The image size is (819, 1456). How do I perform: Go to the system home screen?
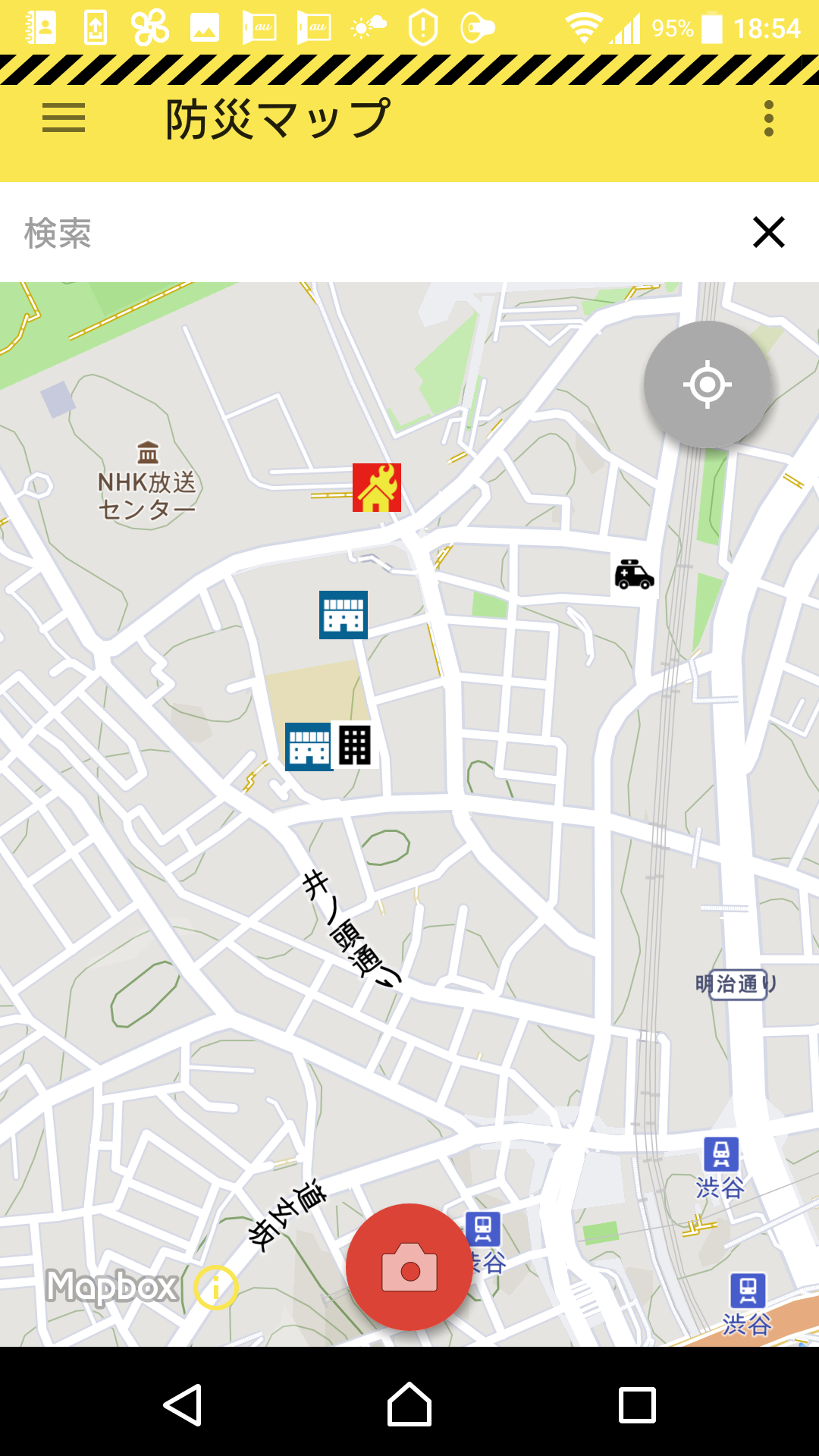[409, 1405]
